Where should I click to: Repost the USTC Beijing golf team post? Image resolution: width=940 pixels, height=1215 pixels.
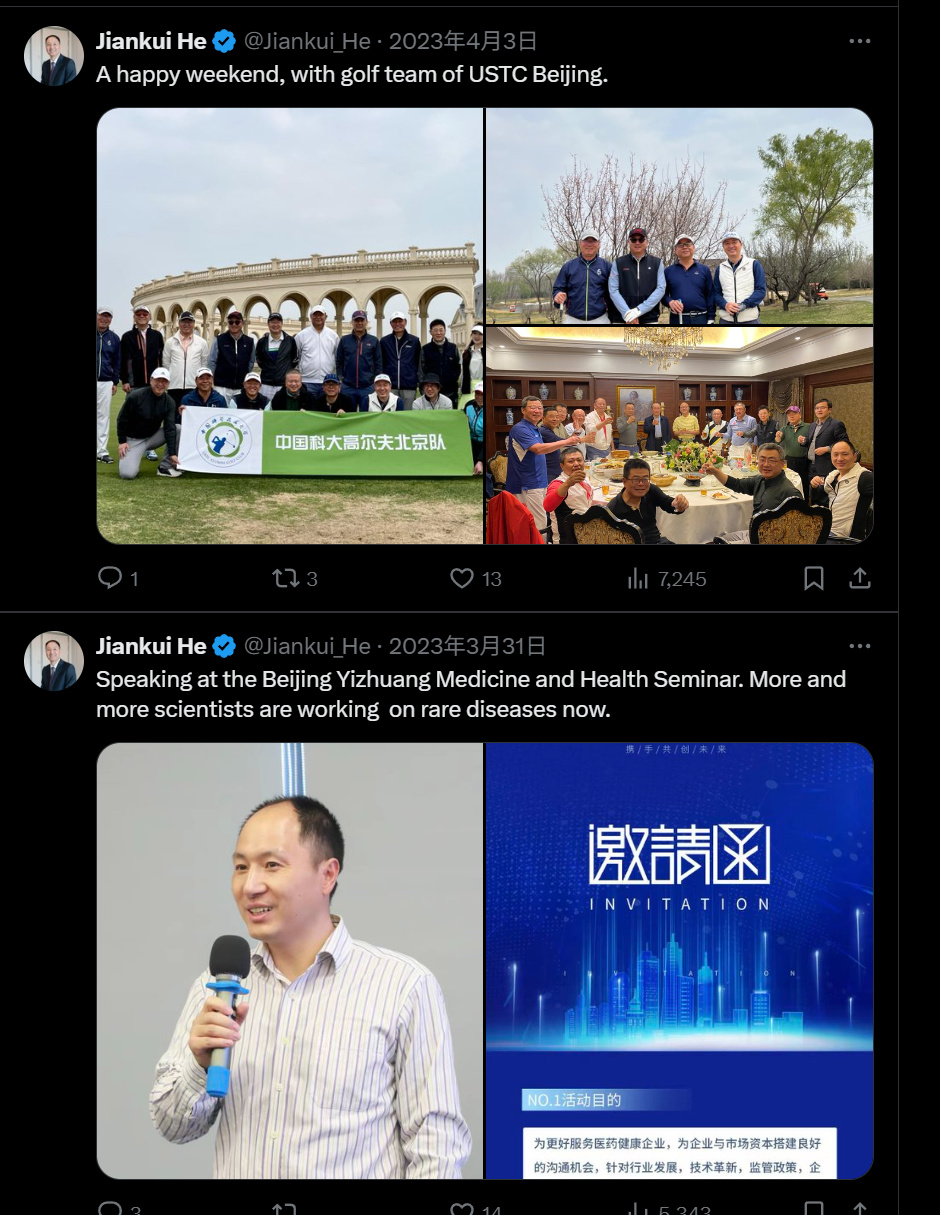(285, 578)
